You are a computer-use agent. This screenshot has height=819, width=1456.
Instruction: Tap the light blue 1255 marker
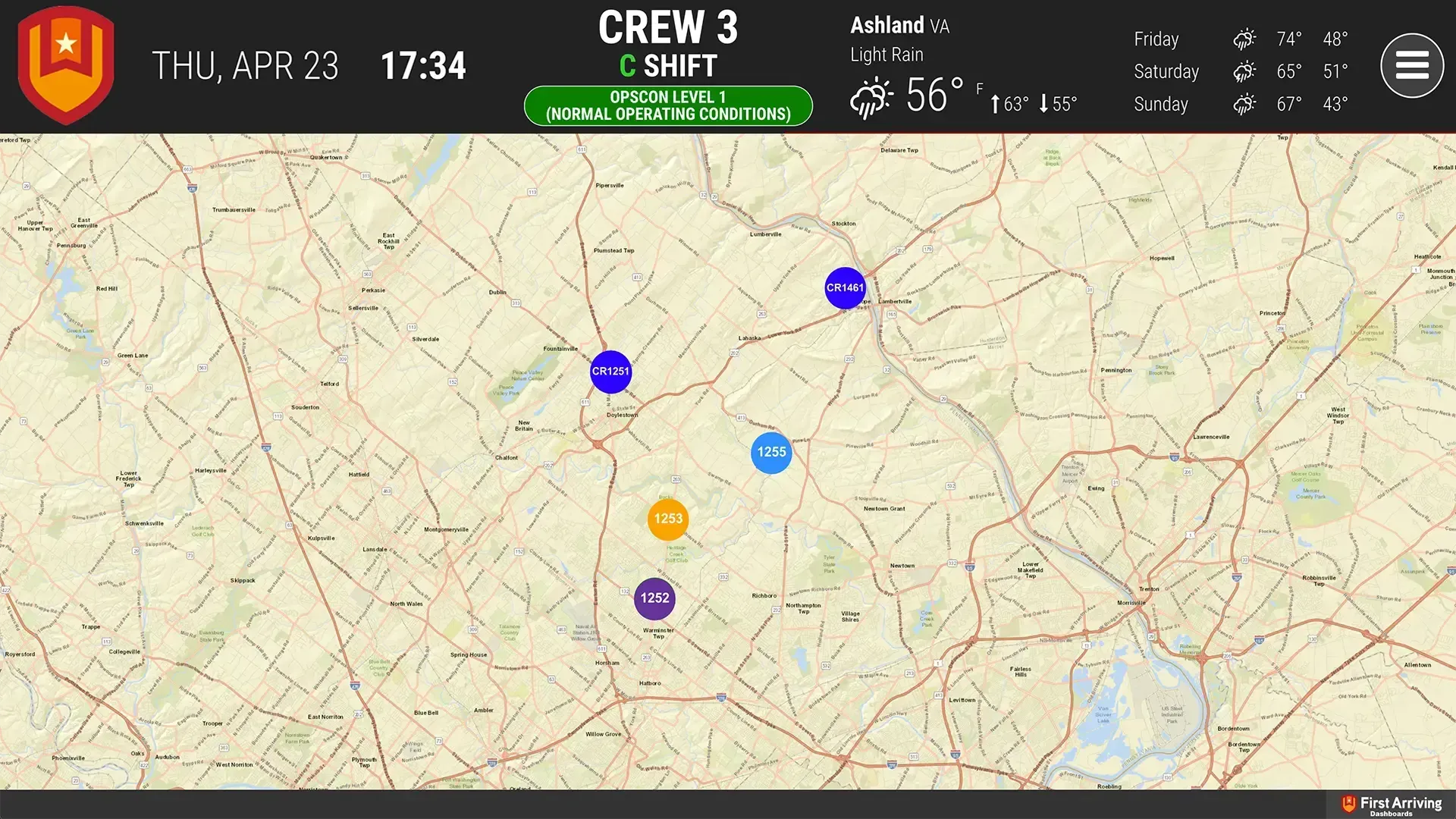(771, 453)
